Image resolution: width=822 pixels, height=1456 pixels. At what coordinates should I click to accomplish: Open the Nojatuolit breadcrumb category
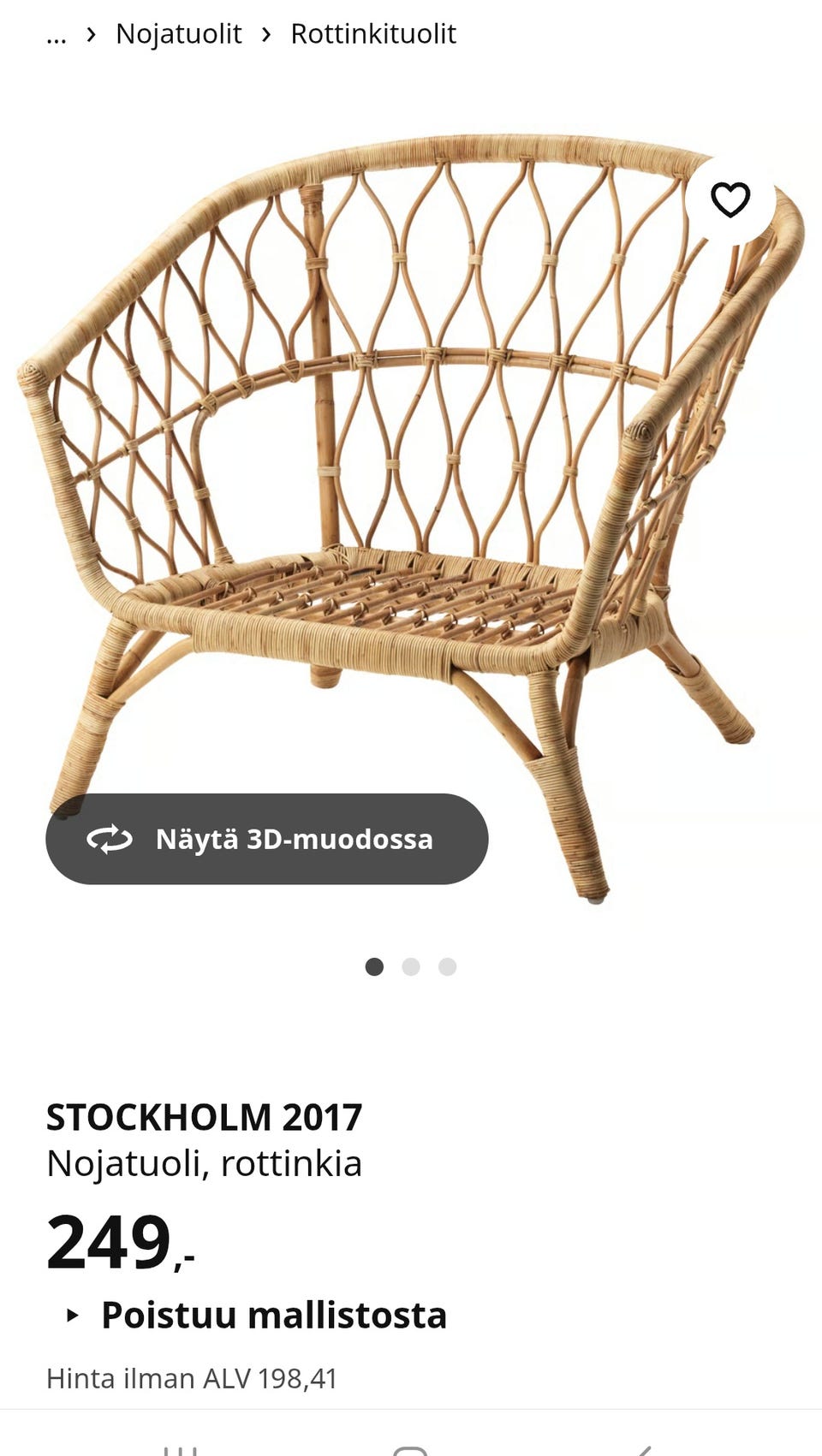point(177,33)
